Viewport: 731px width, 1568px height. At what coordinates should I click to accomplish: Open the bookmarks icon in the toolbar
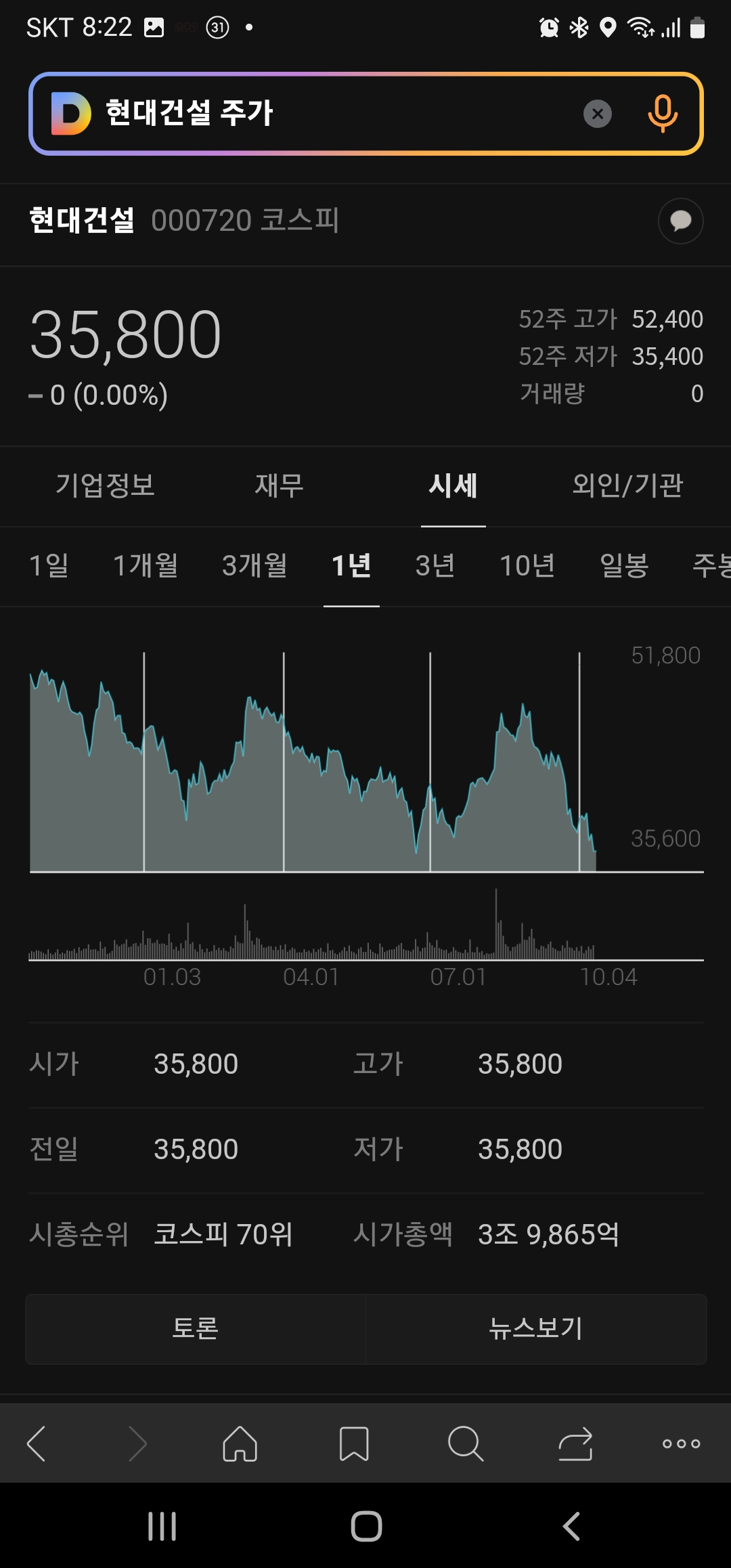click(x=353, y=1443)
